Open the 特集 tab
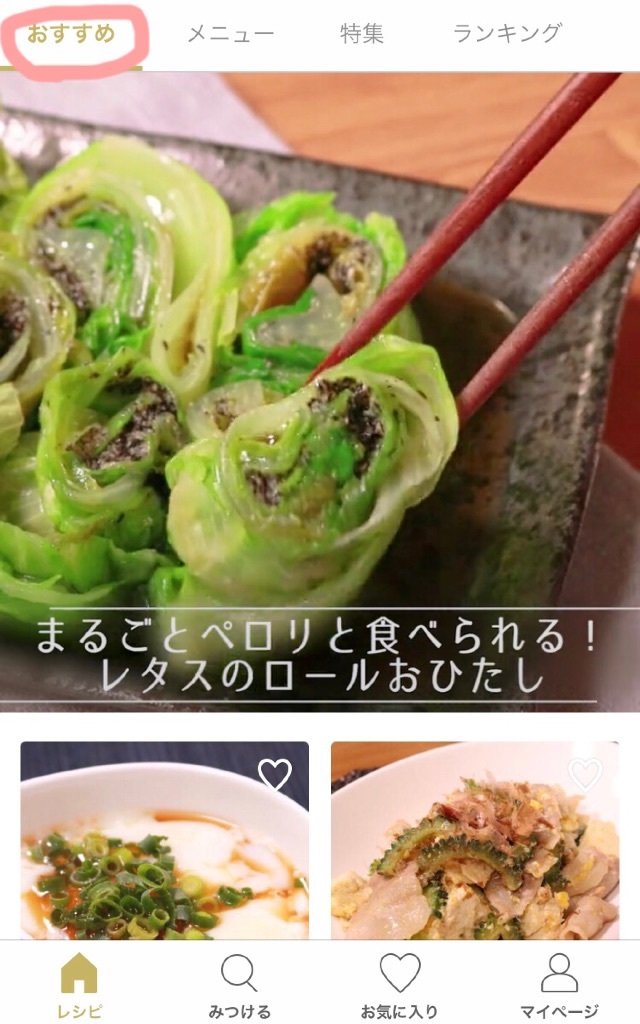The image size is (640, 1024). (x=362, y=34)
